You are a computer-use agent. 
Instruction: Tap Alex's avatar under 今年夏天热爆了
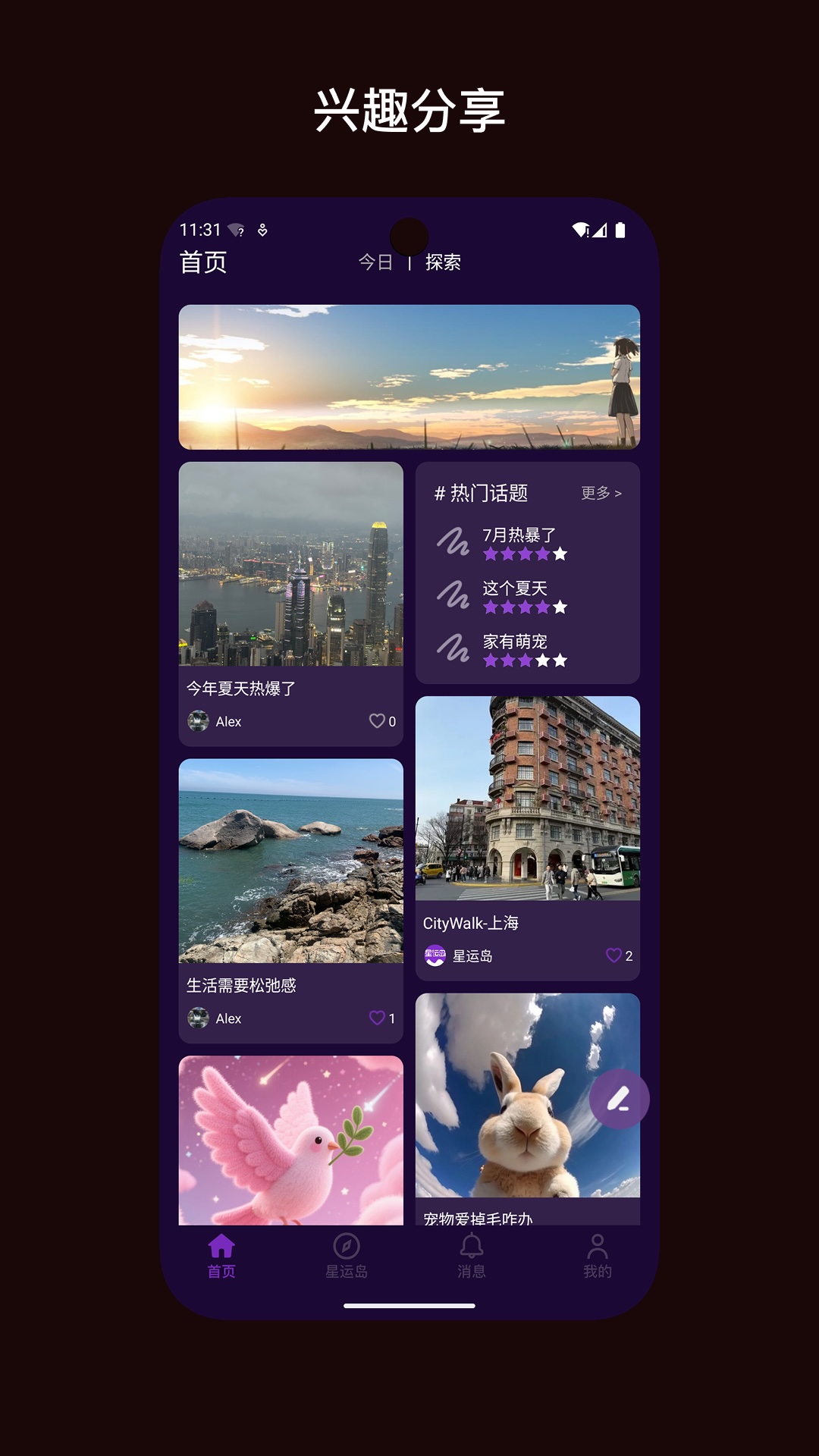[199, 721]
